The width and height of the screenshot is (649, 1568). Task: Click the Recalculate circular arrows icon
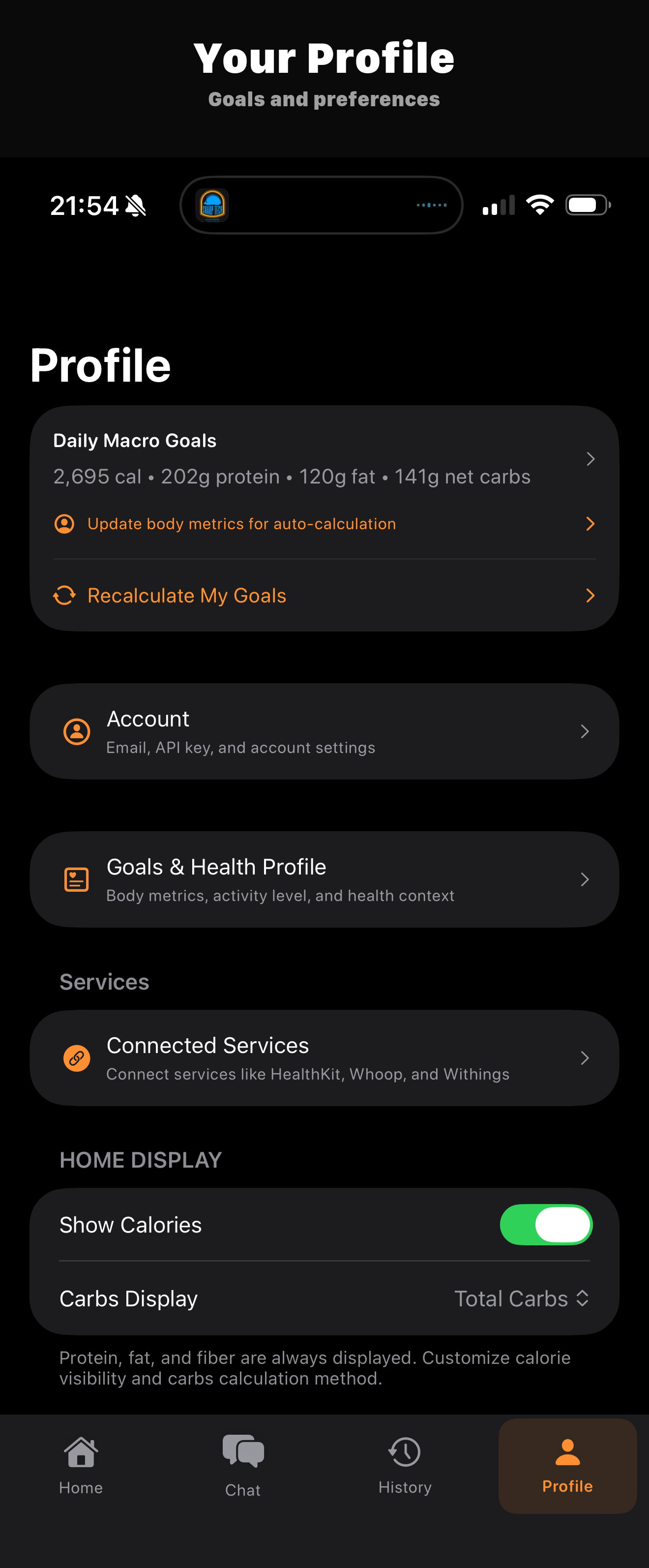65,595
